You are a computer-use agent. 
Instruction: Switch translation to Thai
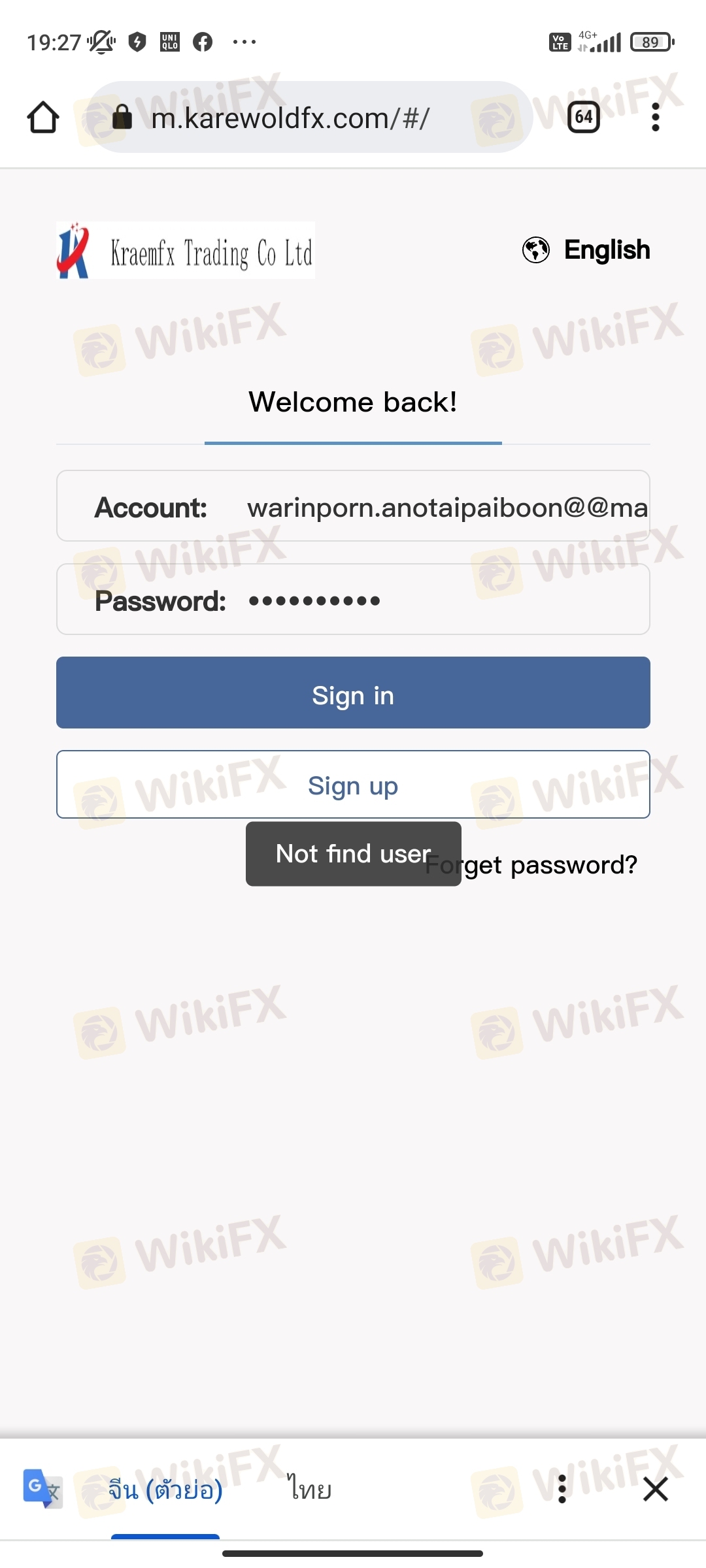click(309, 1490)
